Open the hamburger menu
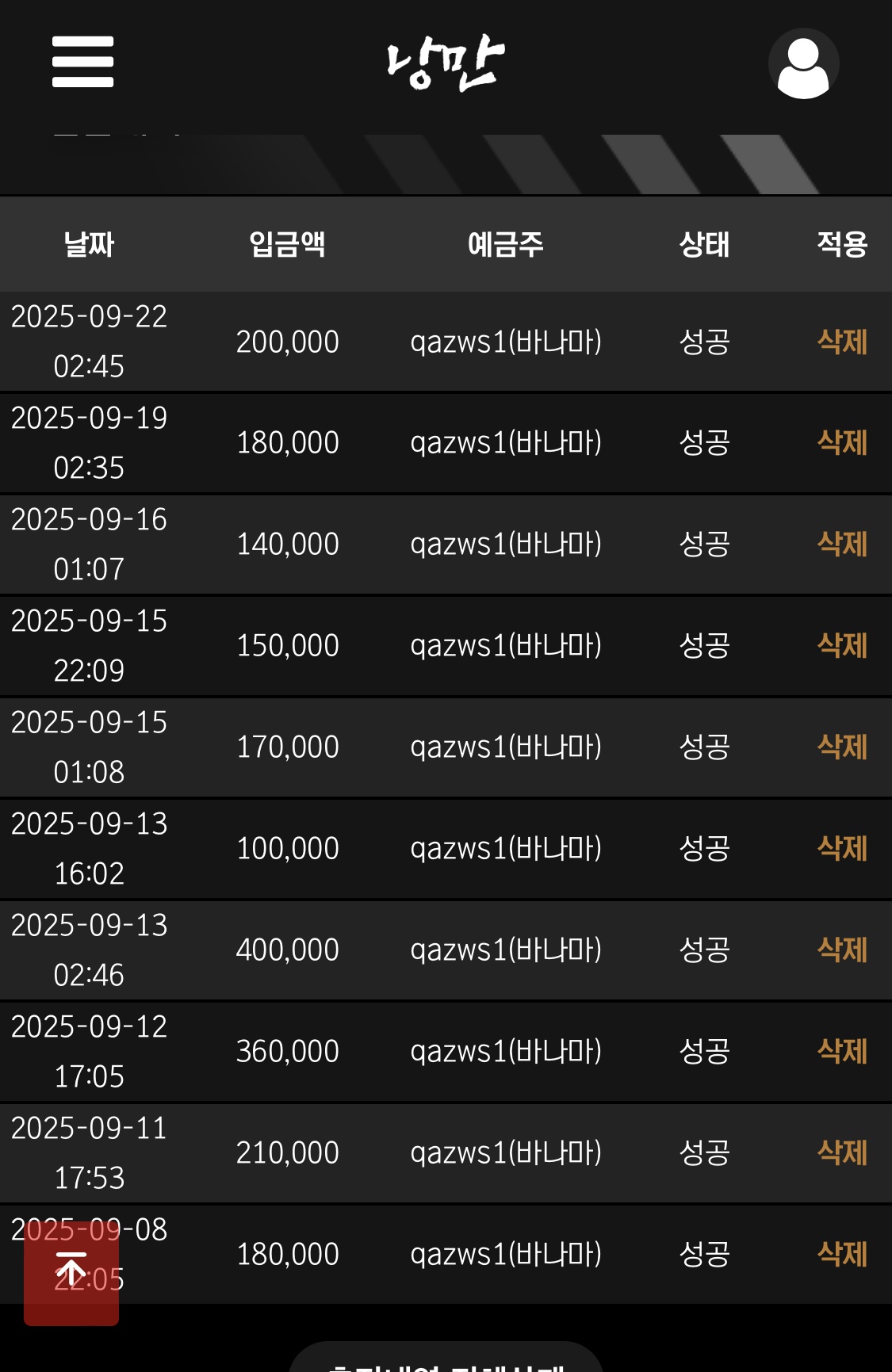 point(82,62)
